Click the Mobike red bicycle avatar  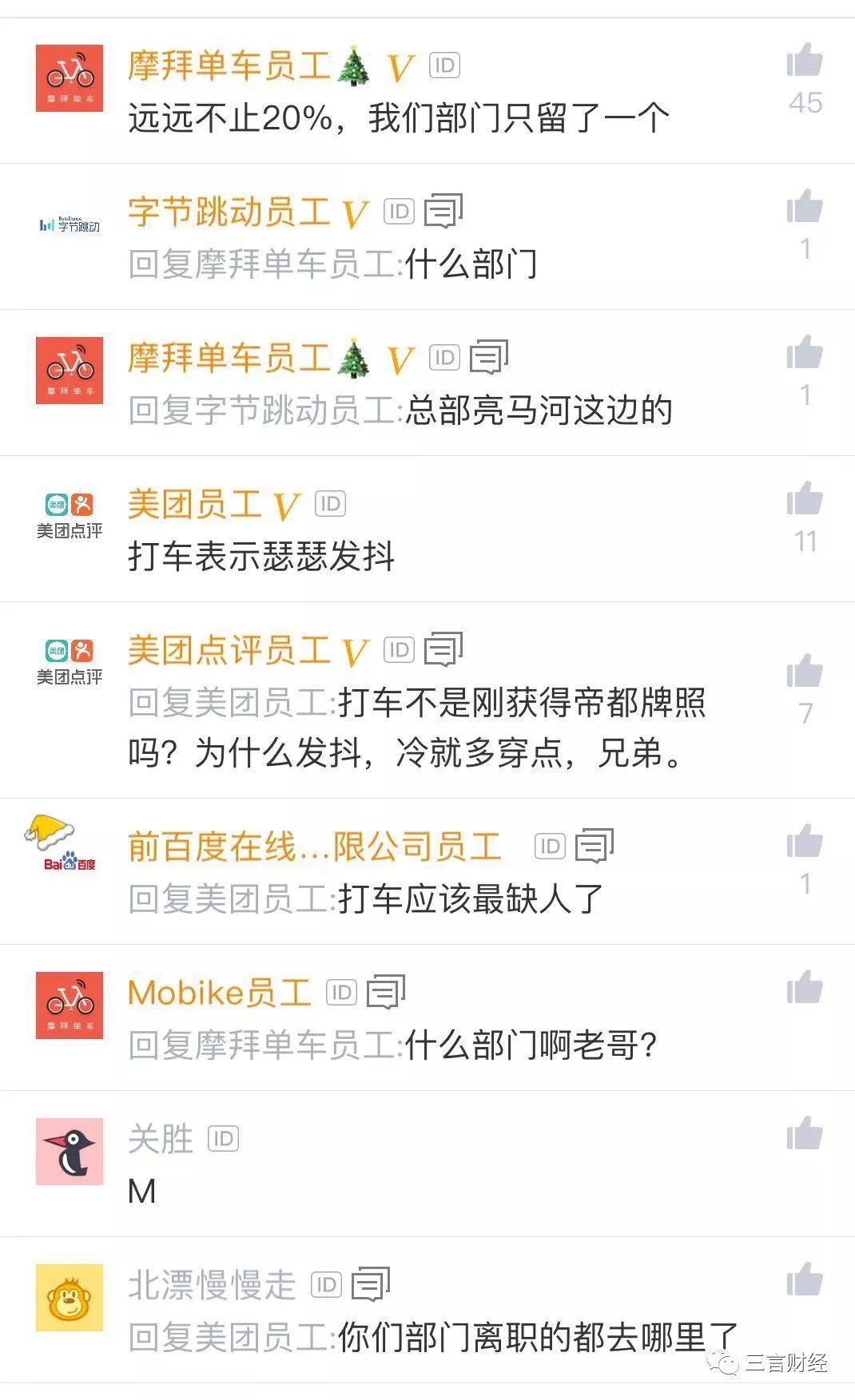coord(70,1005)
